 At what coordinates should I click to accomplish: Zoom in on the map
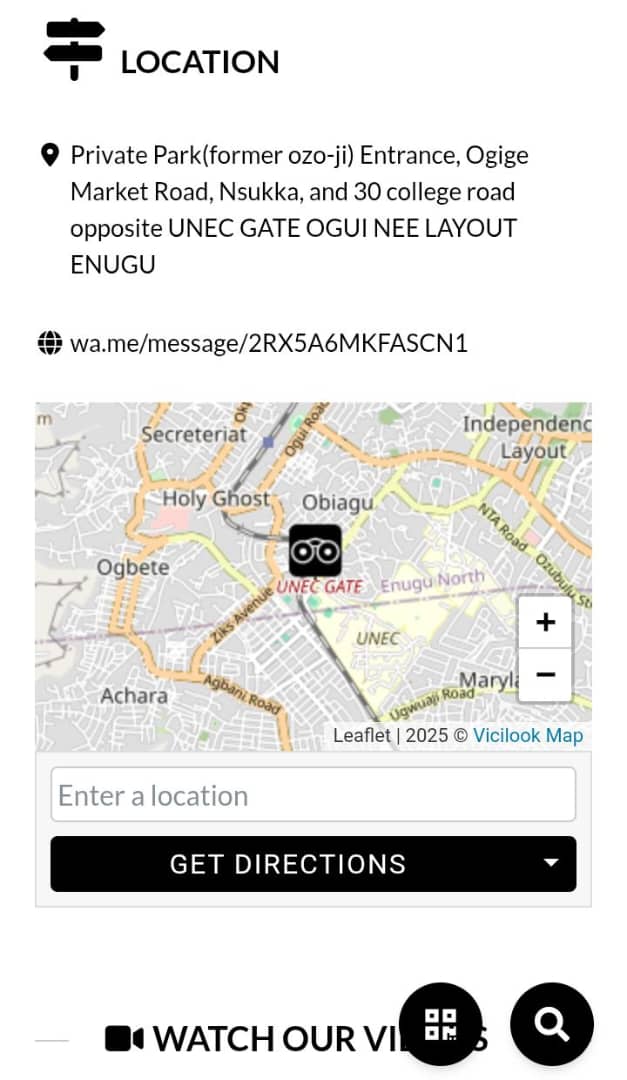(x=545, y=622)
